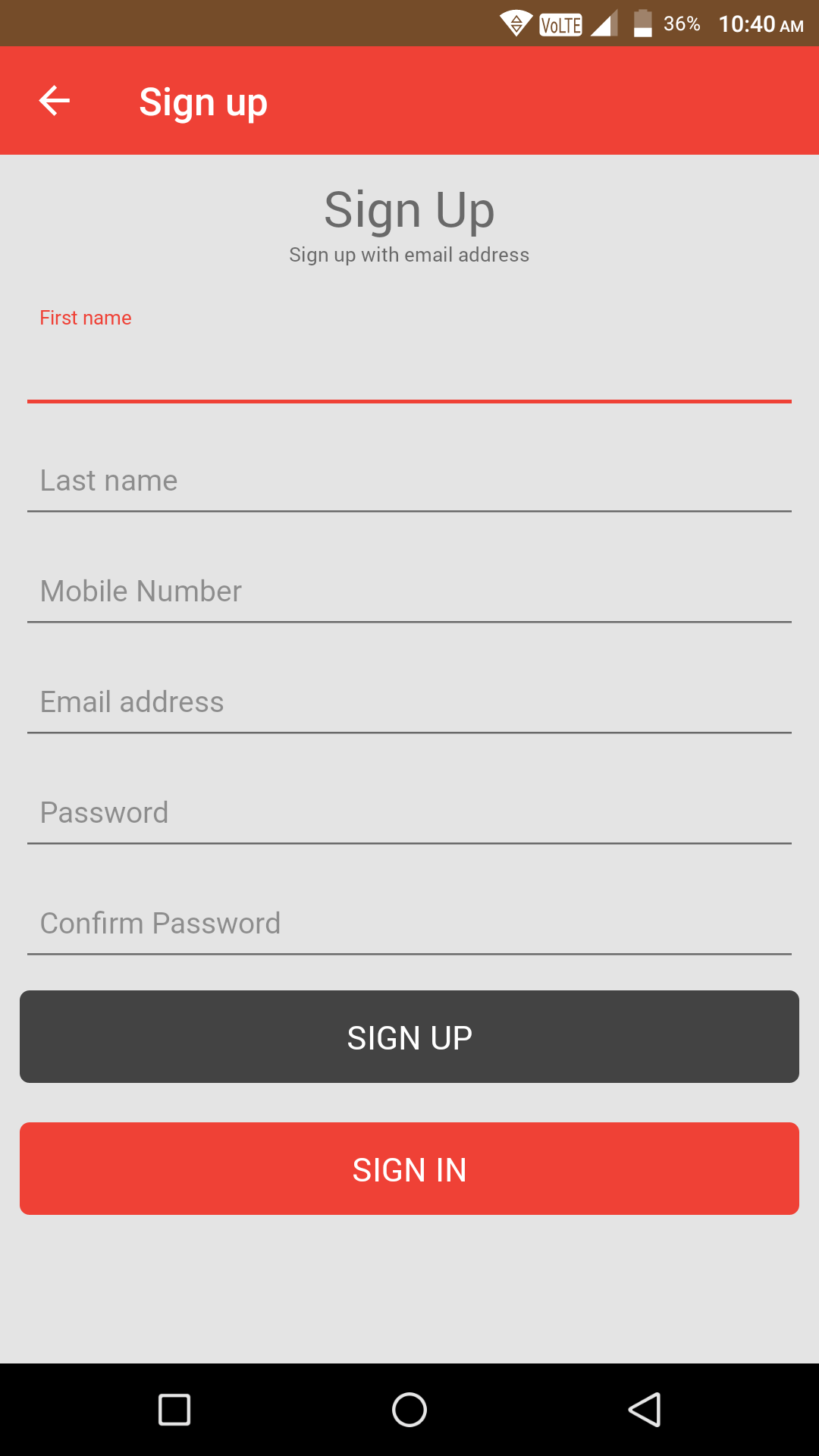
Task: Tap the Last name field
Action: pos(409,481)
